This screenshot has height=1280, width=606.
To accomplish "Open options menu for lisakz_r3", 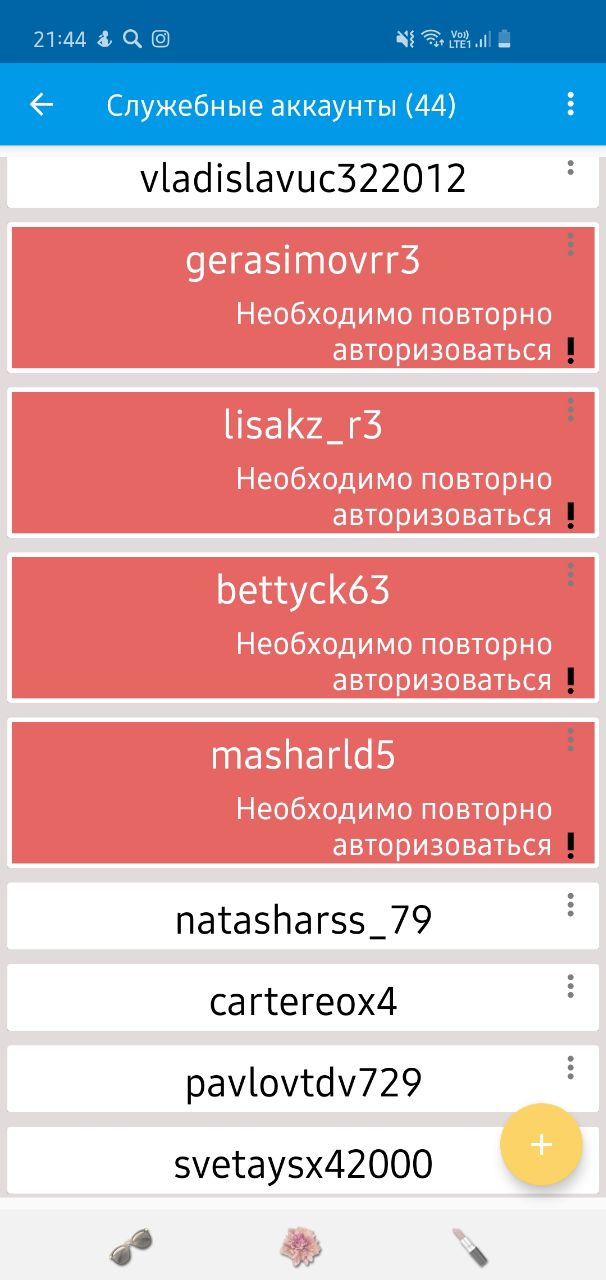I will coord(570,409).
